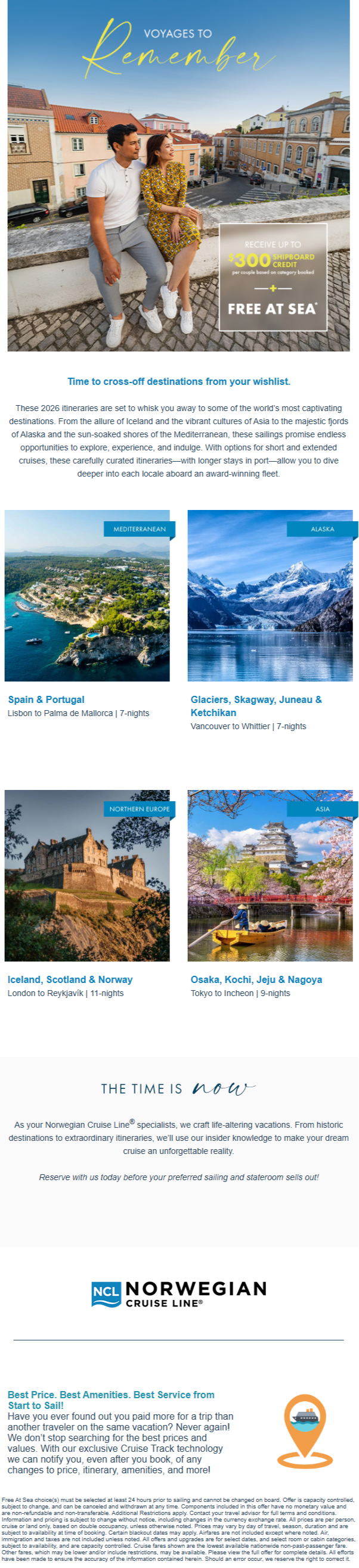Screen dimensions: 359x1568
Task: Open the Northern Europe castle image tile
Action: [87, 875]
